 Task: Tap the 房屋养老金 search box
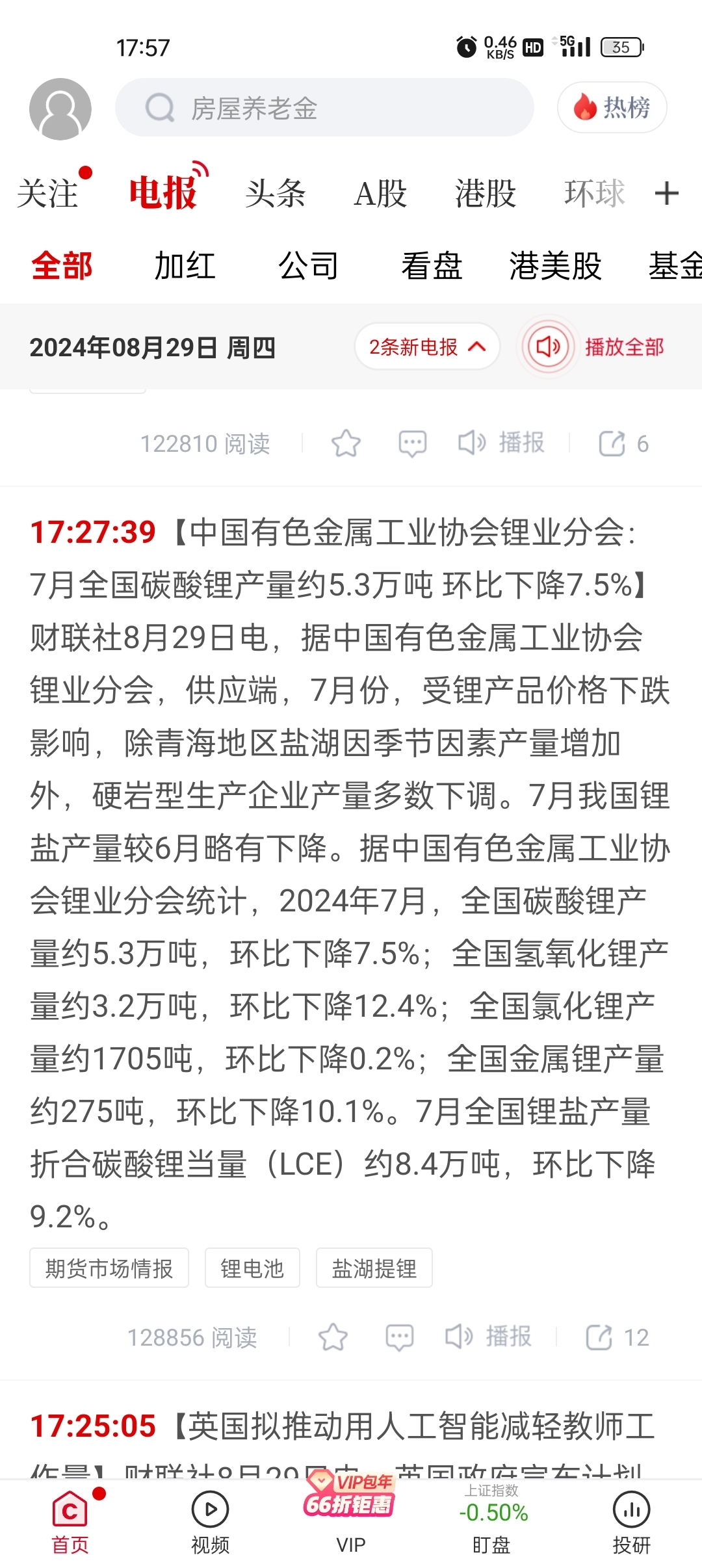[x=324, y=108]
